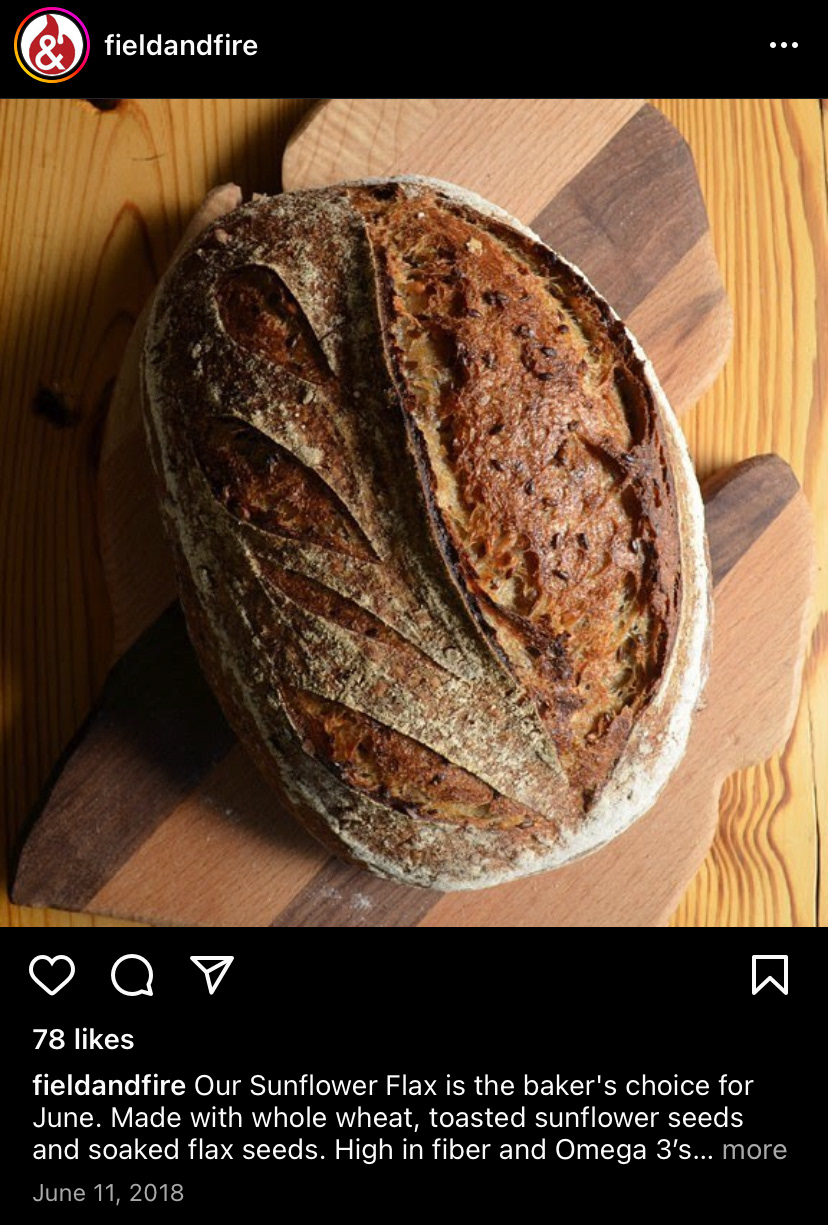Open comments on this post

pos(132,975)
